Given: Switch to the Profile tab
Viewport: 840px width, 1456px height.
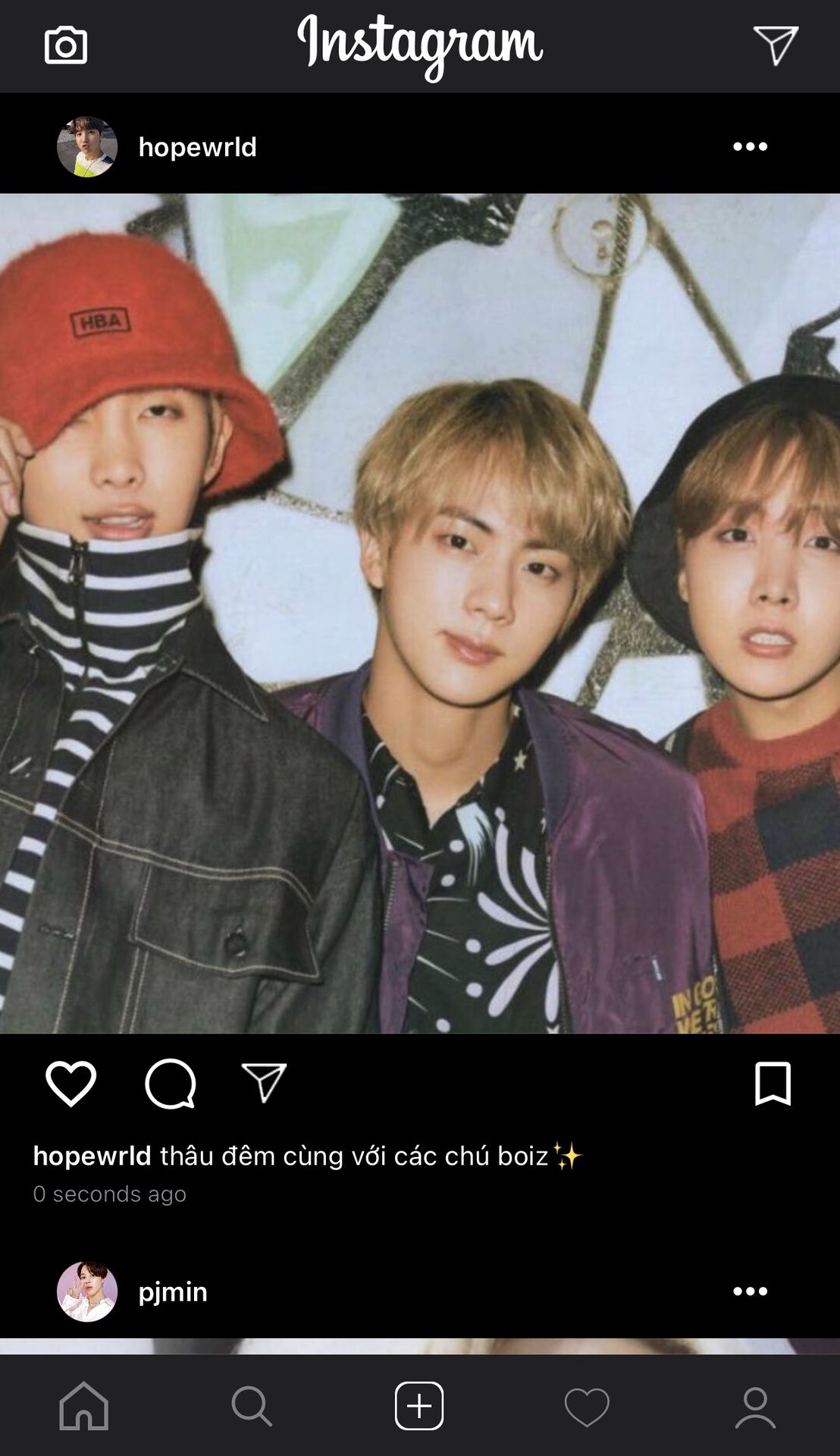Looking at the screenshot, I should point(755,1407).
